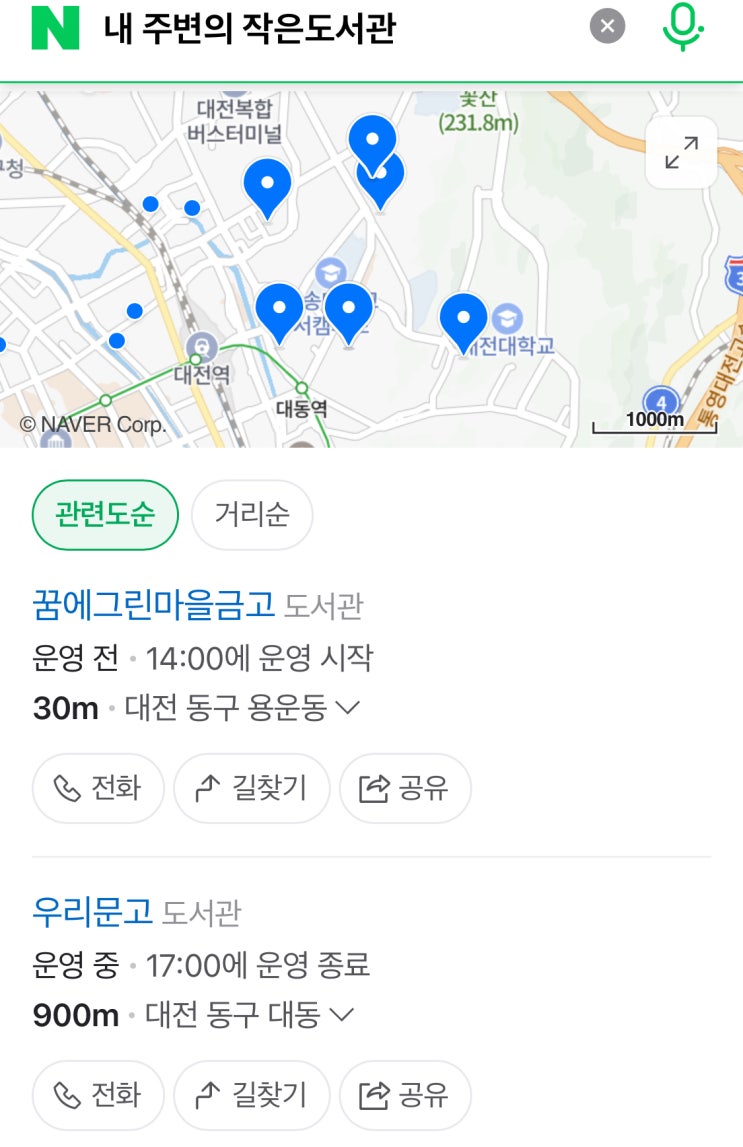The width and height of the screenshot is (743, 1147).
Task: Tap the Naver N logo button
Action: [x=55, y=28]
